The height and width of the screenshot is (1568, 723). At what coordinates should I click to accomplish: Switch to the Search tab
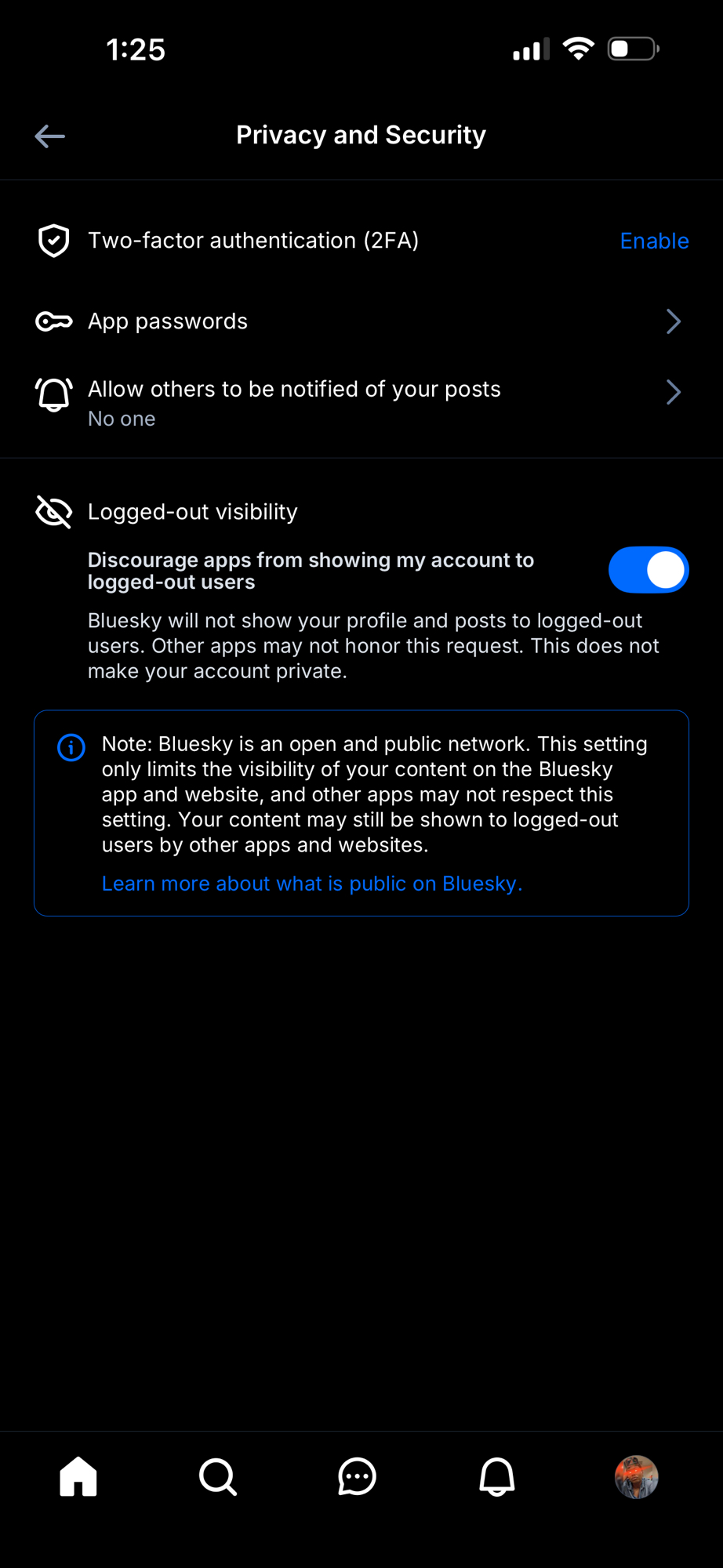pos(218,1477)
